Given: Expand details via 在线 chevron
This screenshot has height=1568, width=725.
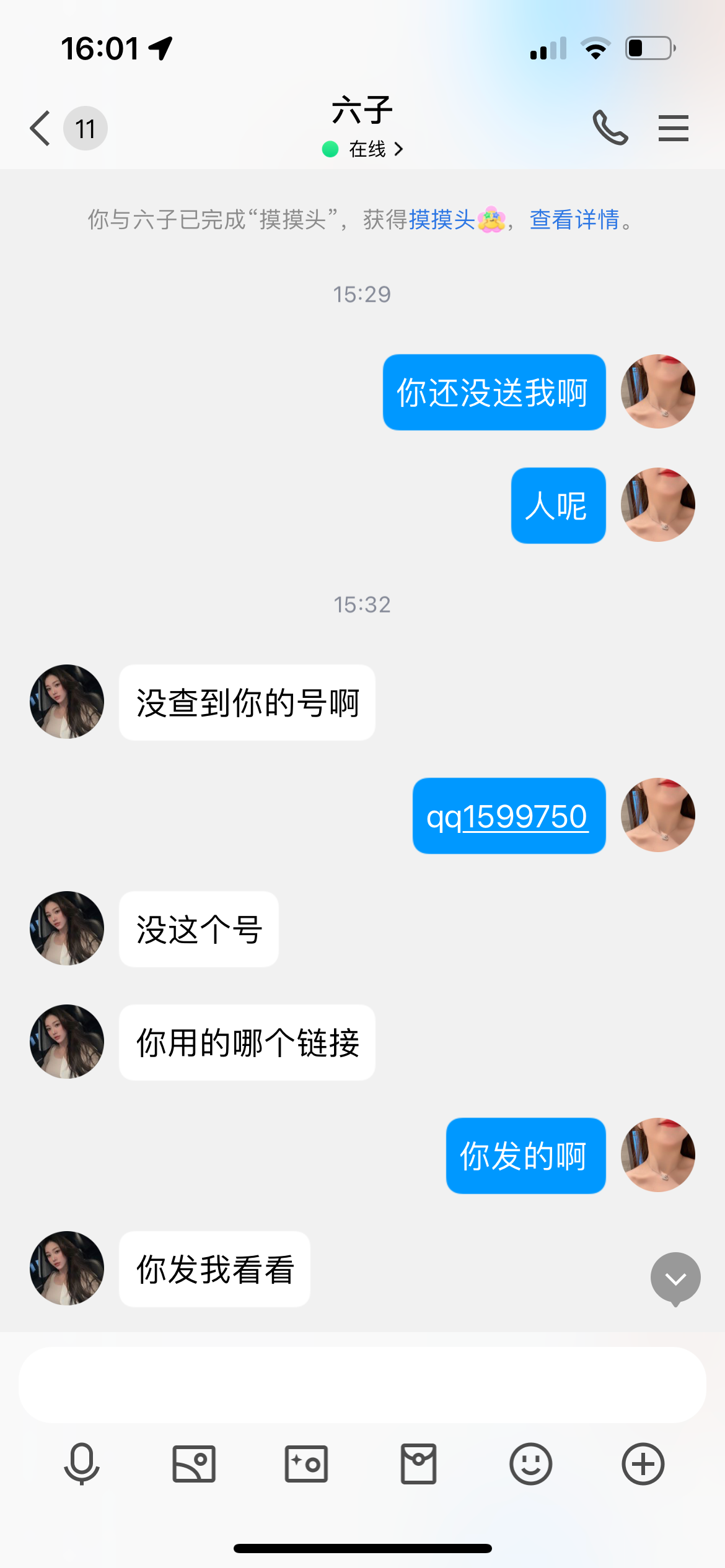Looking at the screenshot, I should point(400,149).
